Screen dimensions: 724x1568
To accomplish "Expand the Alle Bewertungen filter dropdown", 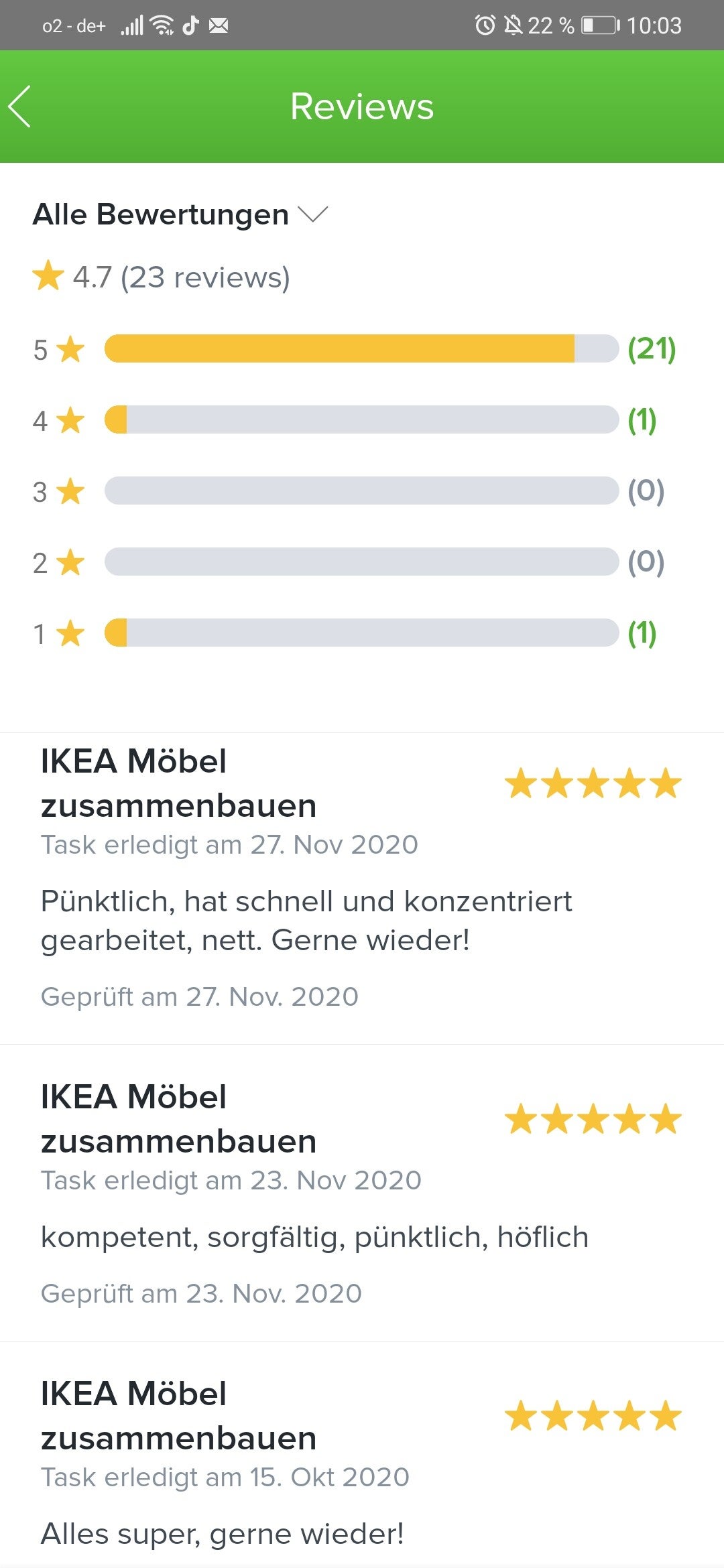I will pyautogui.click(x=180, y=215).
